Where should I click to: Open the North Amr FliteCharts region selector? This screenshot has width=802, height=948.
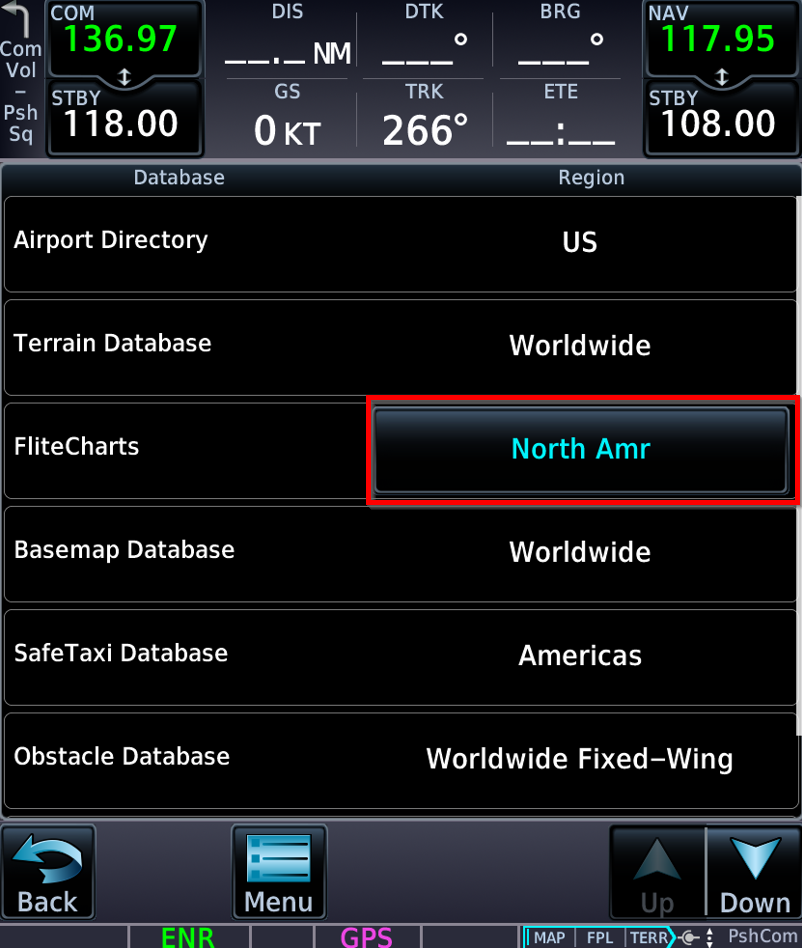581,449
